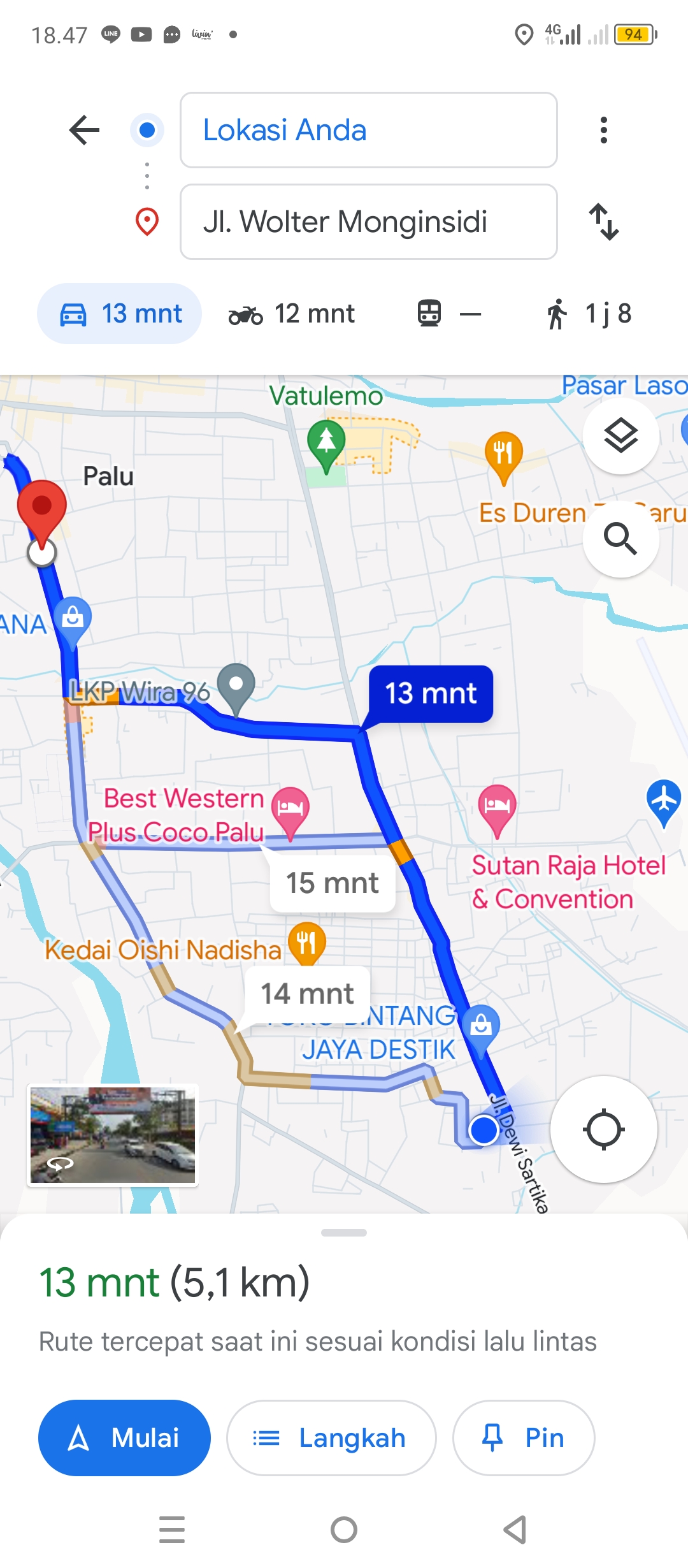Open the Street View thumbnail
The image size is (688, 1568).
point(113,1135)
